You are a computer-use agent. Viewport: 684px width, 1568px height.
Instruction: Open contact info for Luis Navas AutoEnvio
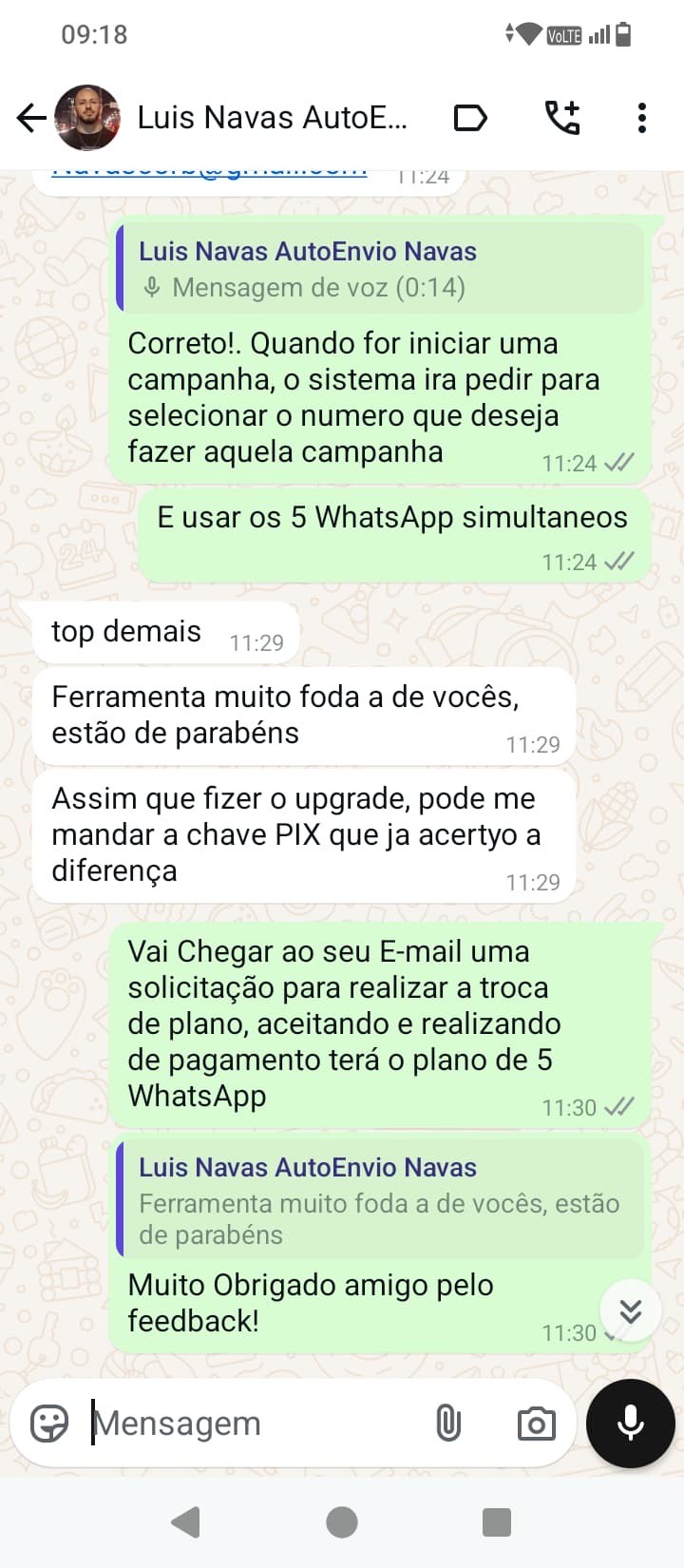272,118
